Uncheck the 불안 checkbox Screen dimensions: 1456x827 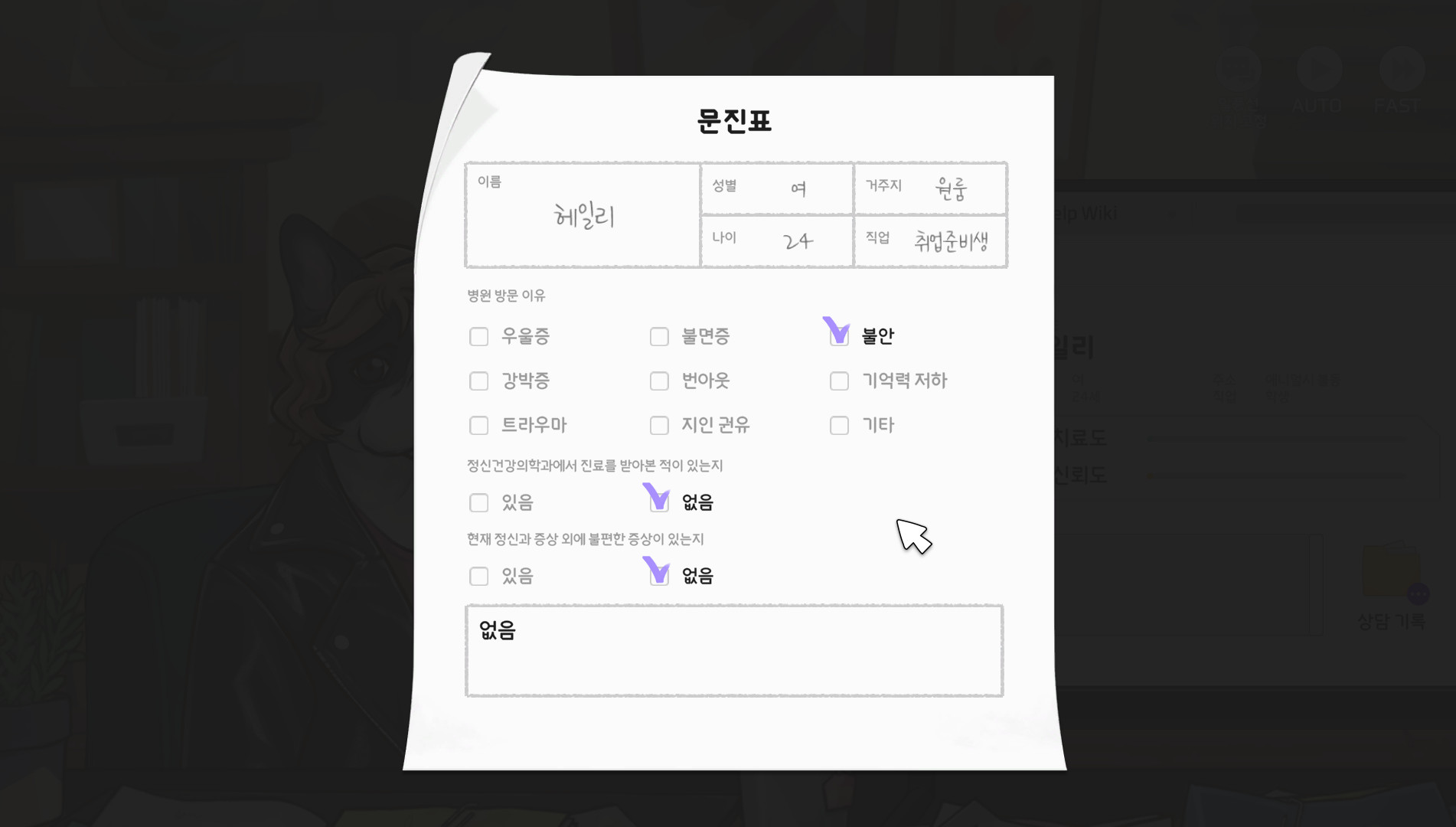pos(839,337)
